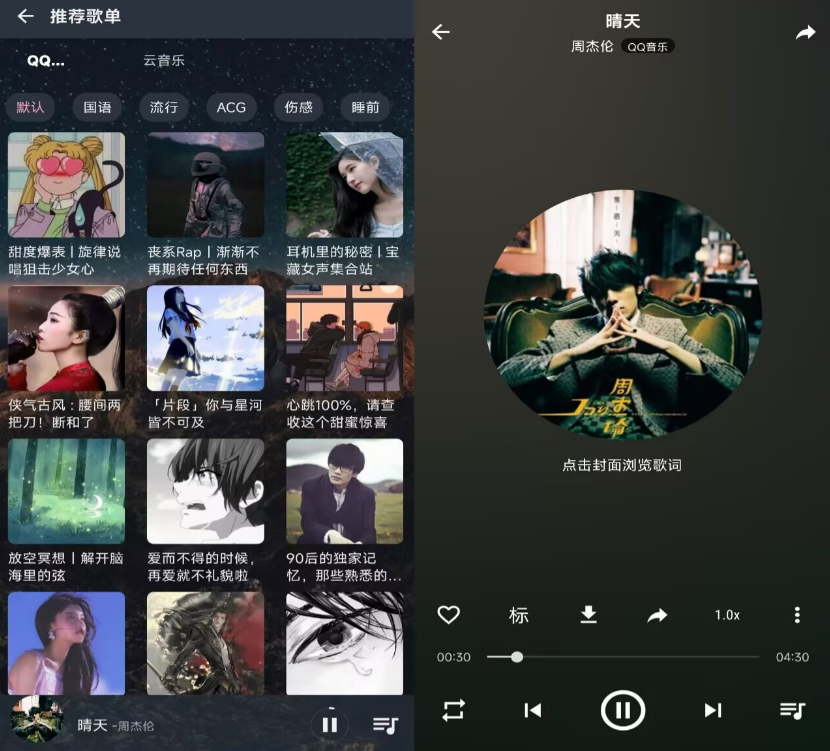This screenshot has width=830, height=751.
Task: Toggle the repeat mode icon
Action: click(x=453, y=710)
